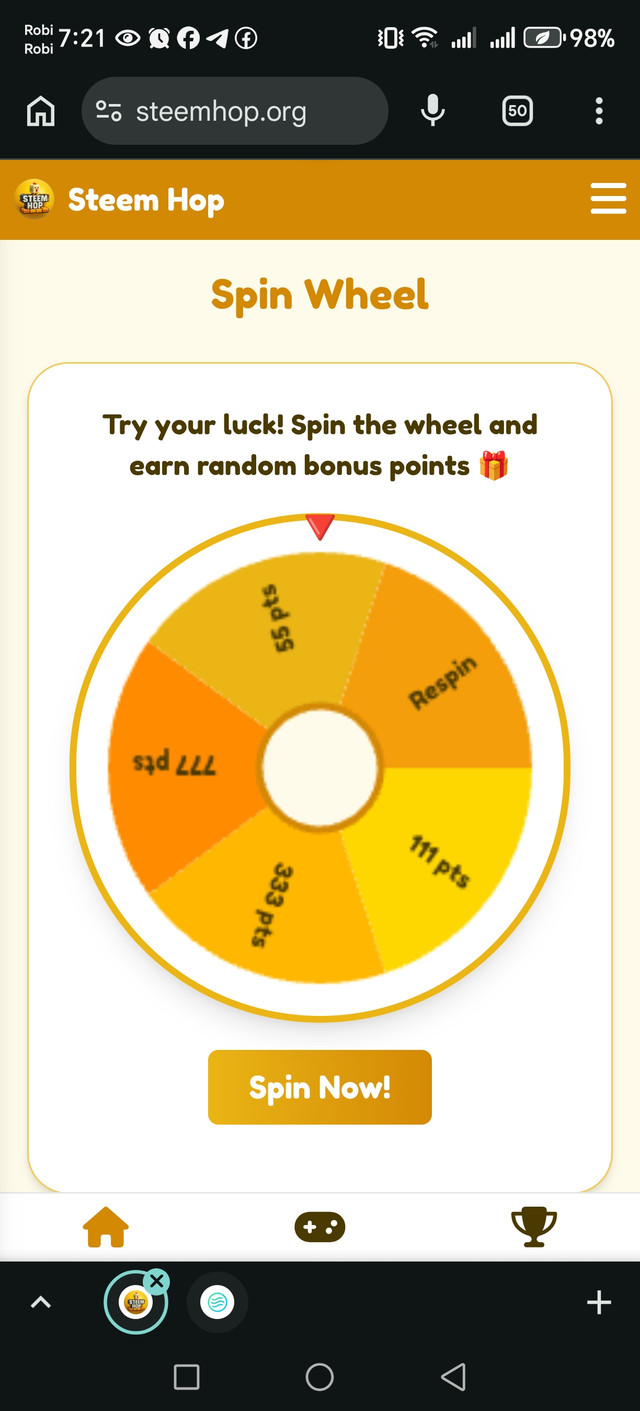Open the Steem Hop hamburger menu
The height and width of the screenshot is (1411, 640).
click(x=608, y=200)
